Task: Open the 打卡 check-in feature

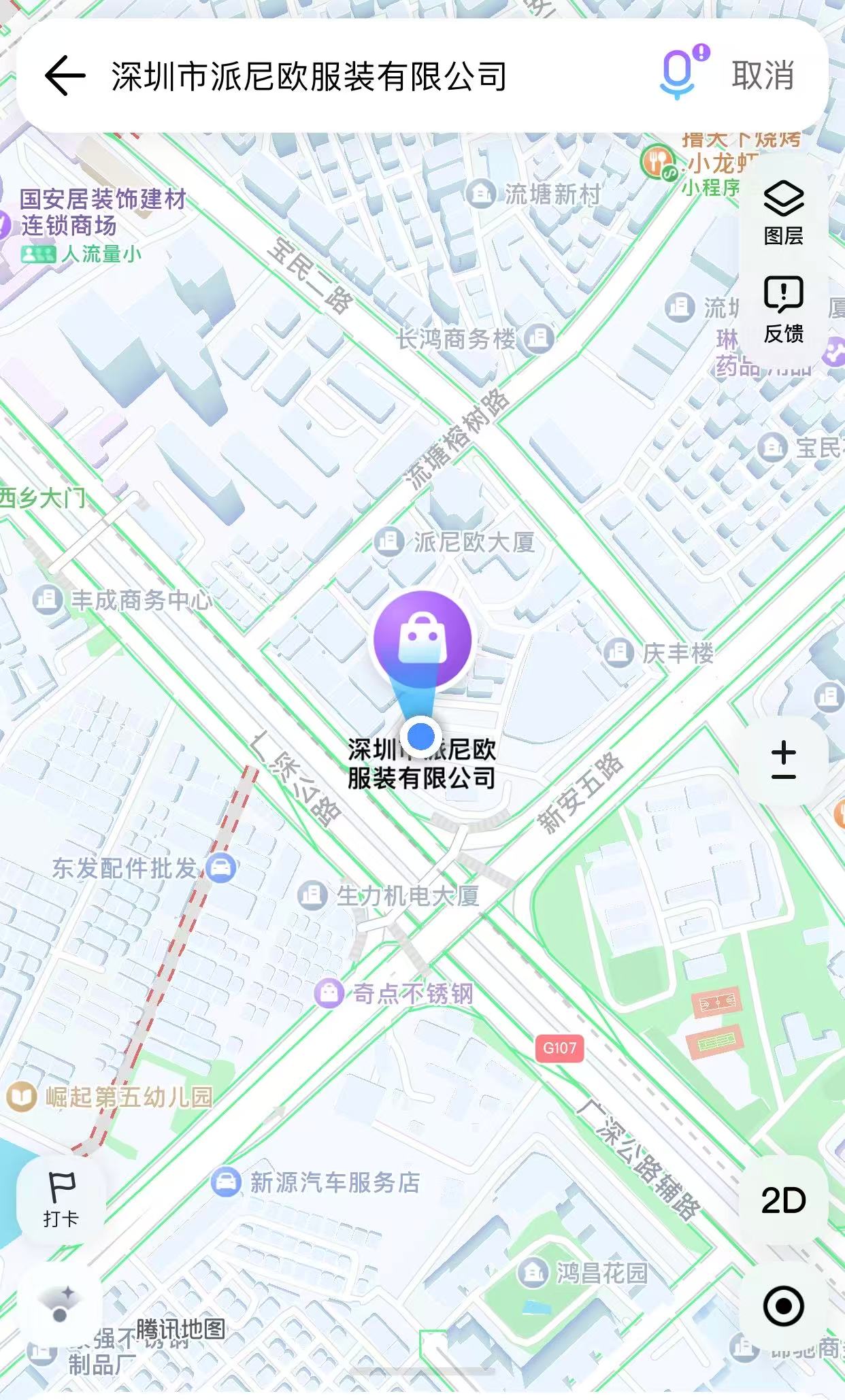Action: (61, 1200)
